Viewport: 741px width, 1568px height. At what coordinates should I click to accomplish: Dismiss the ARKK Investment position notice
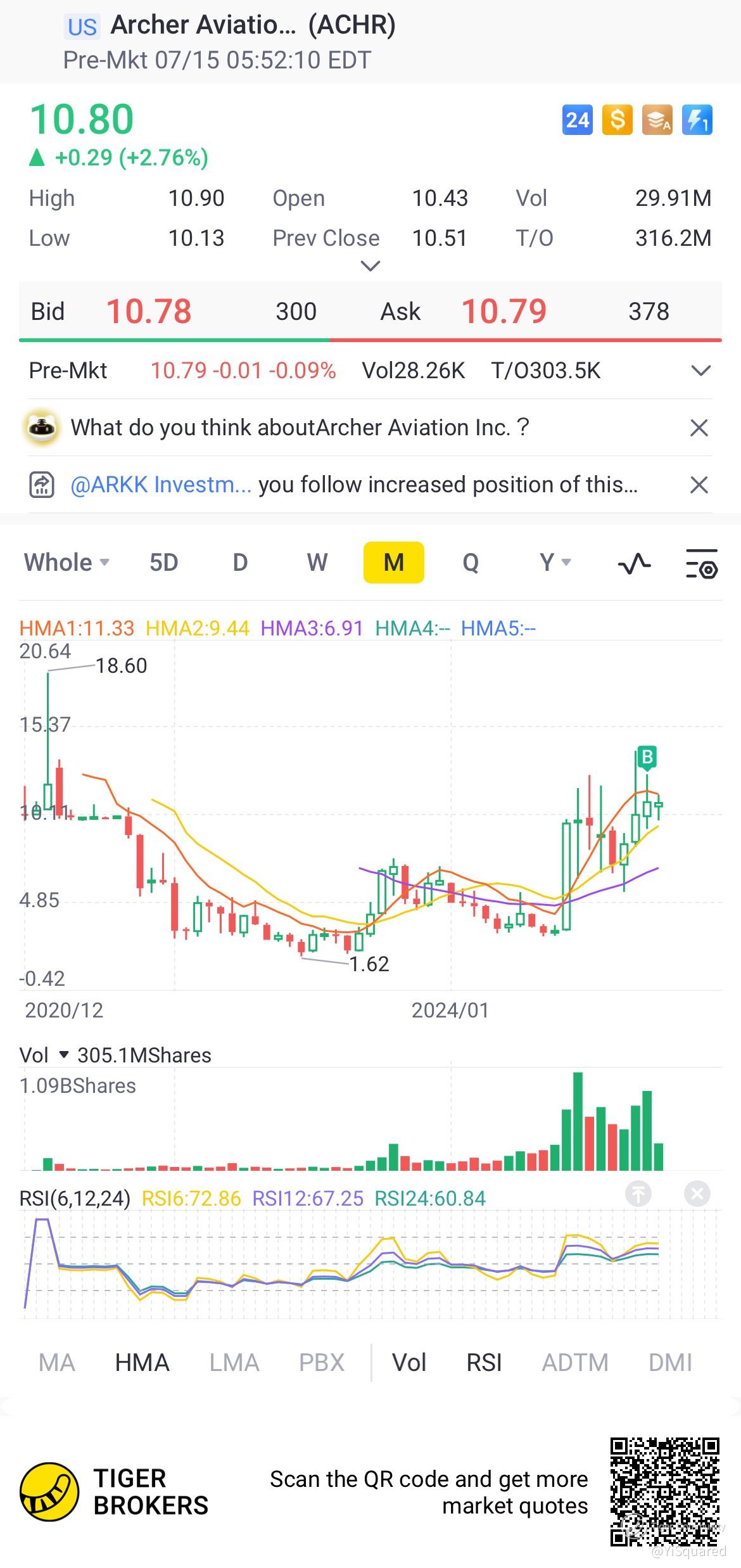pyautogui.click(x=699, y=485)
